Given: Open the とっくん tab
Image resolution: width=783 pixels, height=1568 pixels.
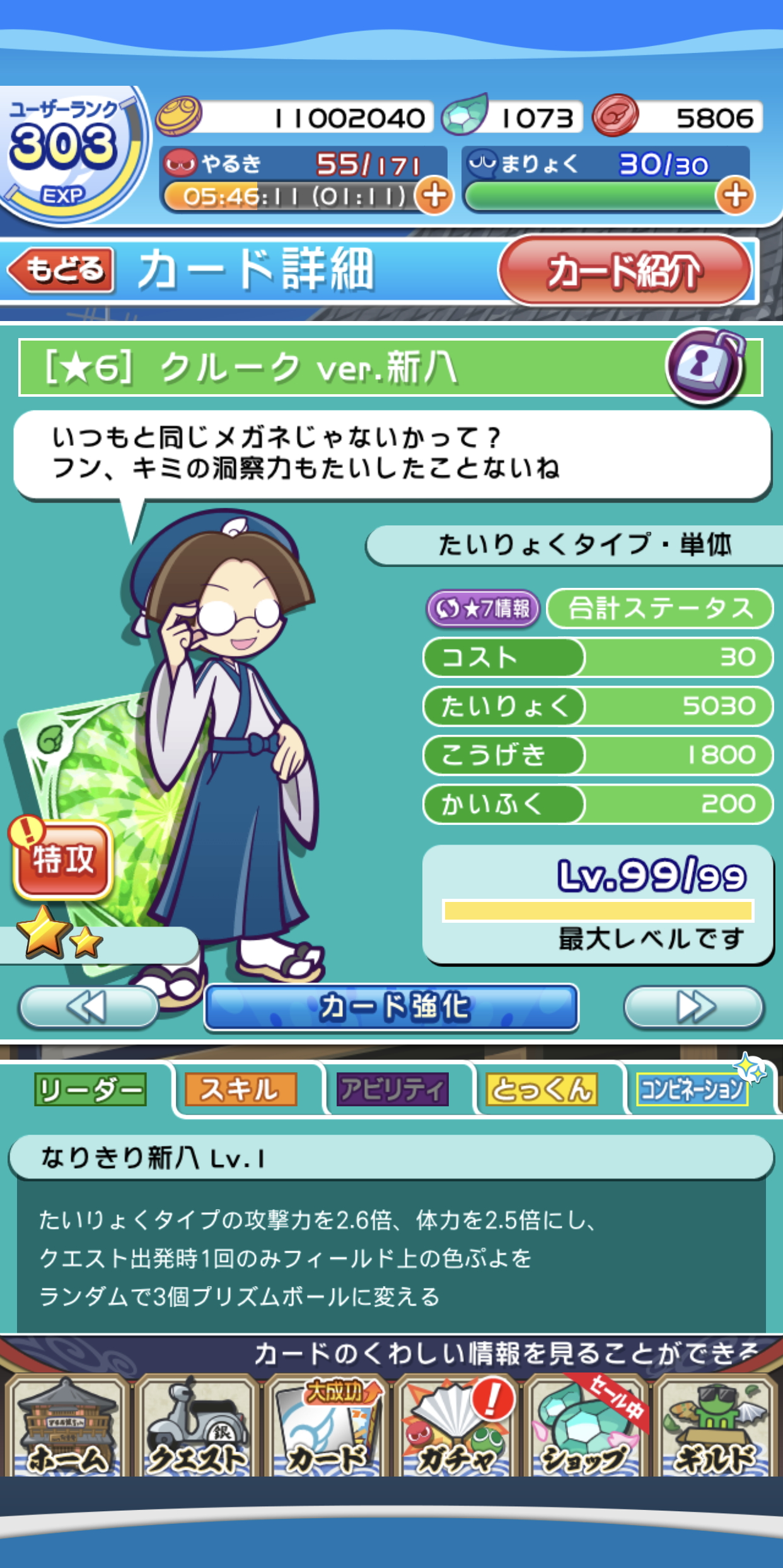Looking at the screenshot, I should [x=542, y=1089].
